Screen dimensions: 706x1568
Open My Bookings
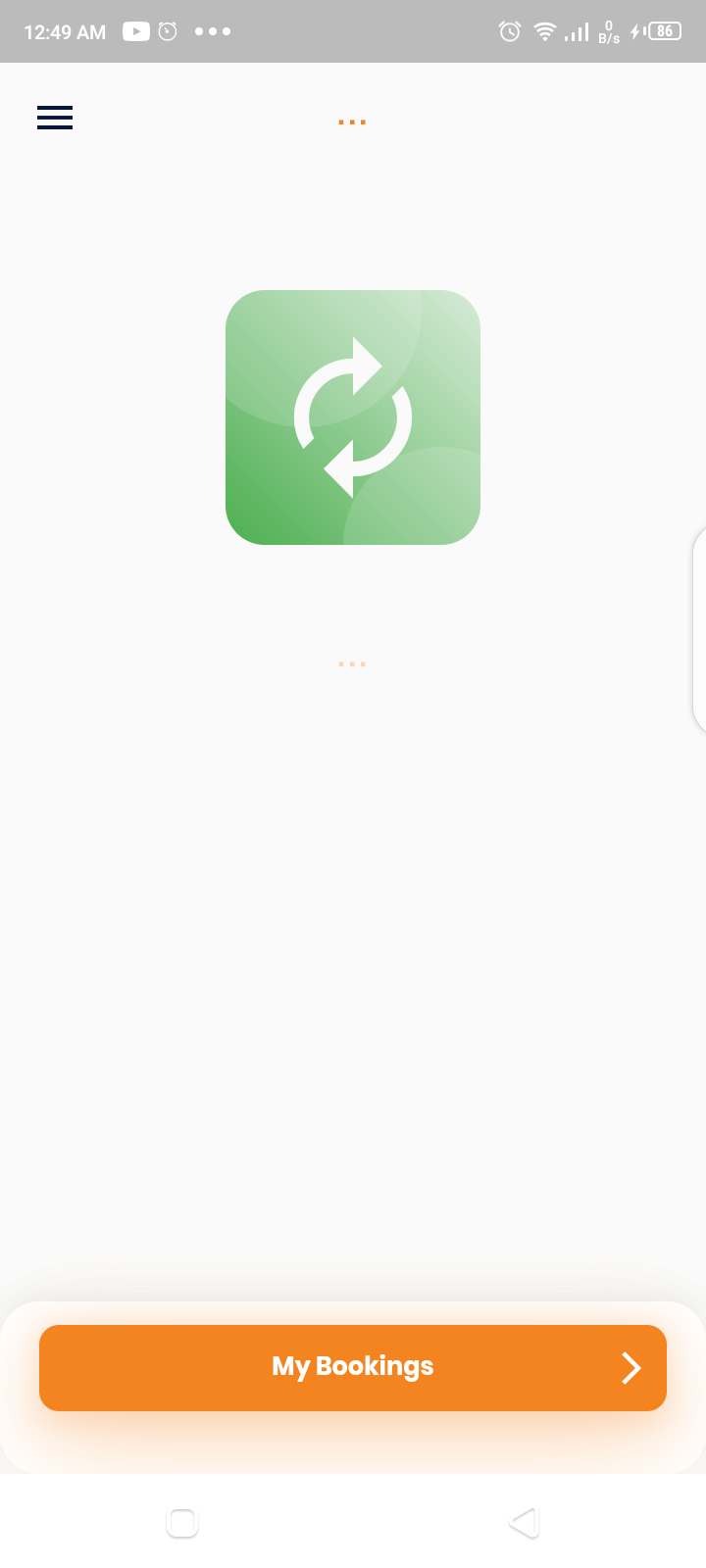353,1367
